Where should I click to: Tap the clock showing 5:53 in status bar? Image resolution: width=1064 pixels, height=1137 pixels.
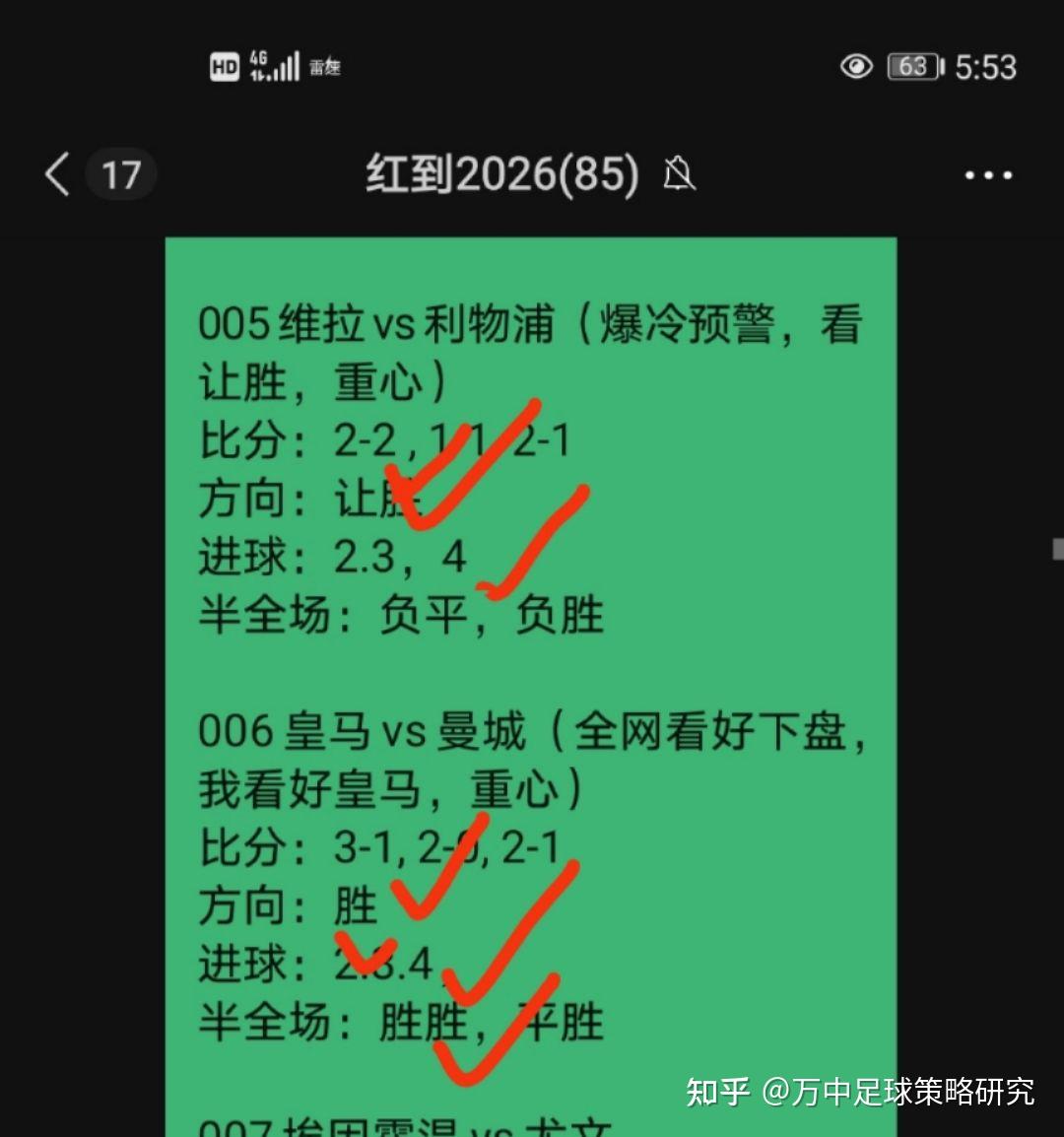point(988,67)
